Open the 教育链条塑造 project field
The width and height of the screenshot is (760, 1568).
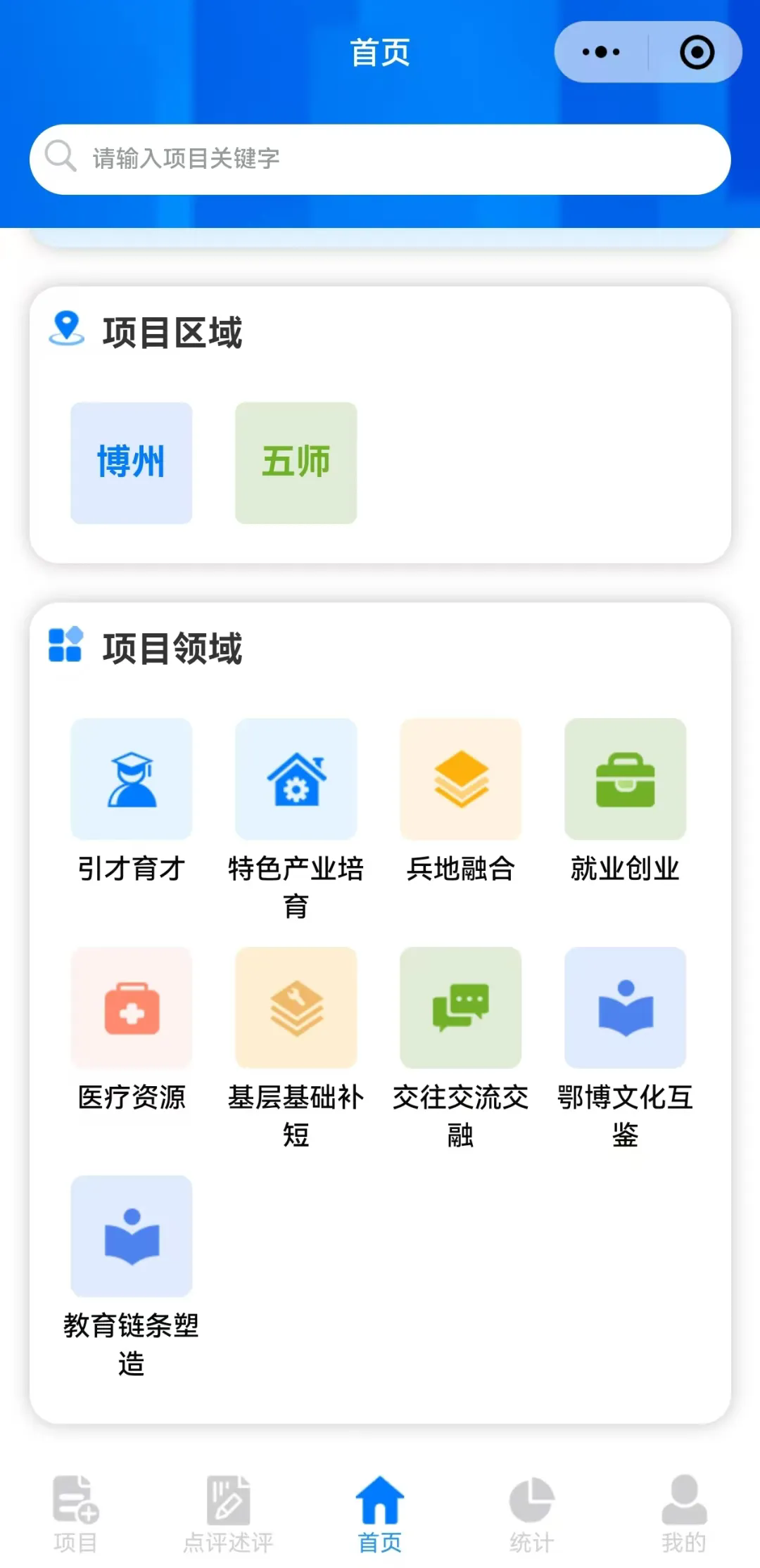[x=132, y=1237]
